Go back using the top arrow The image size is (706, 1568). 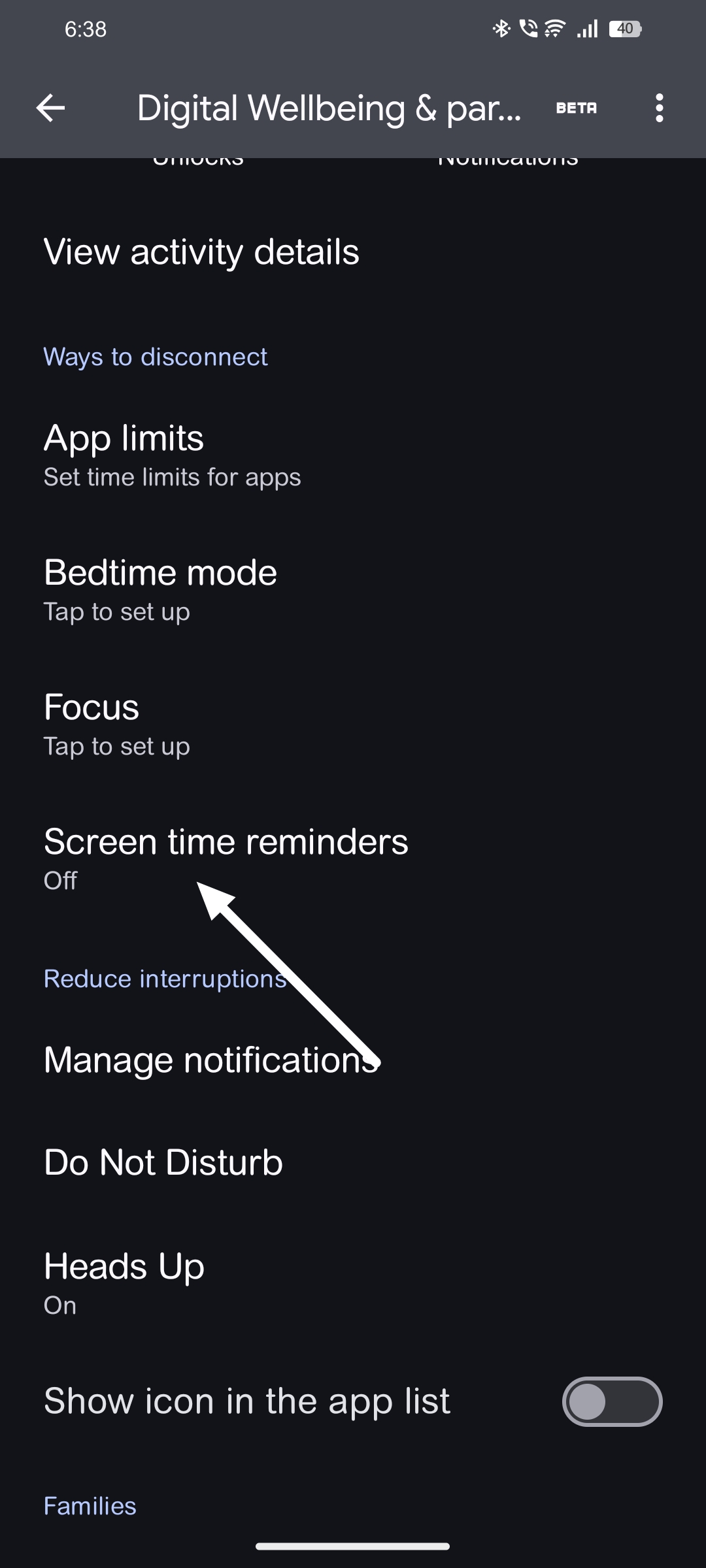[x=50, y=108]
